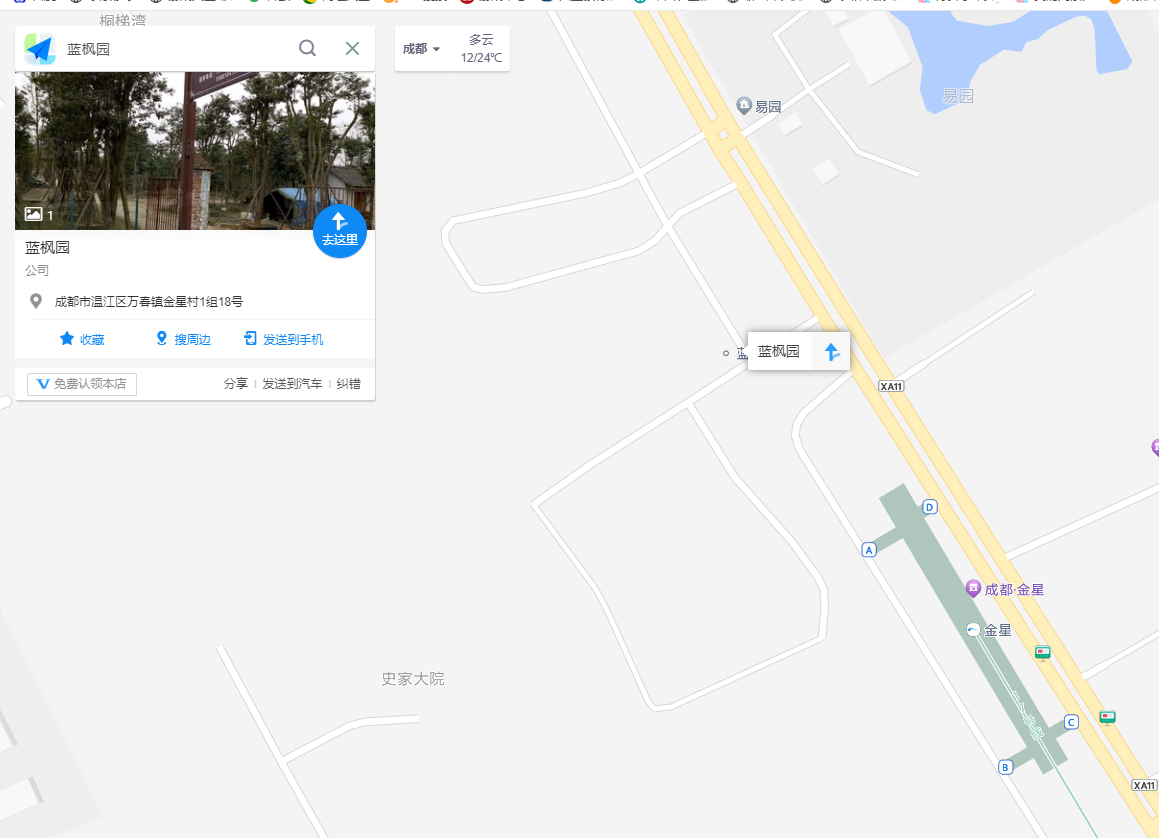
Task: Select the 易园 marker on the map
Action: 744,105
